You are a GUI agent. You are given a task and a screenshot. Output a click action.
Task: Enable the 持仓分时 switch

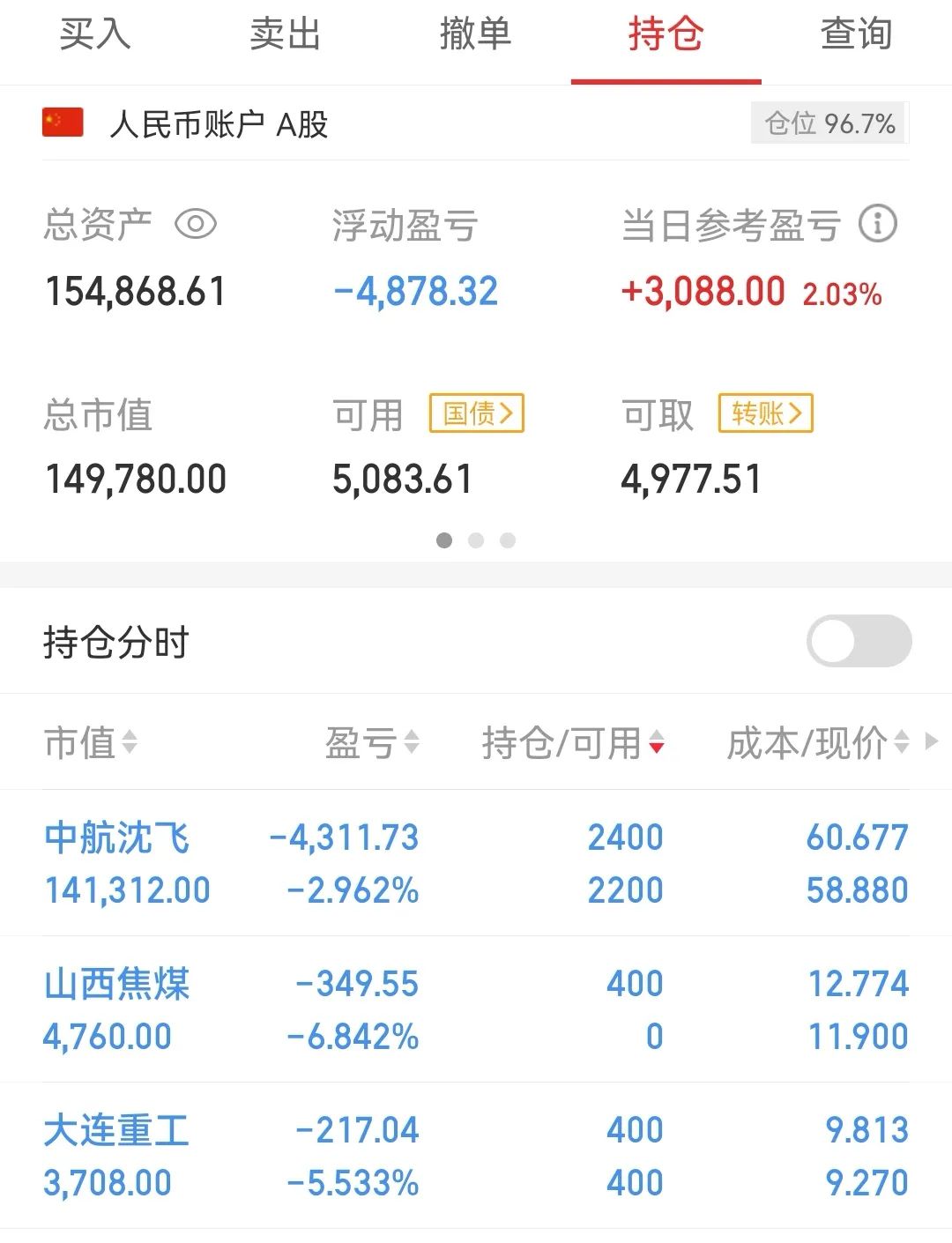(858, 641)
